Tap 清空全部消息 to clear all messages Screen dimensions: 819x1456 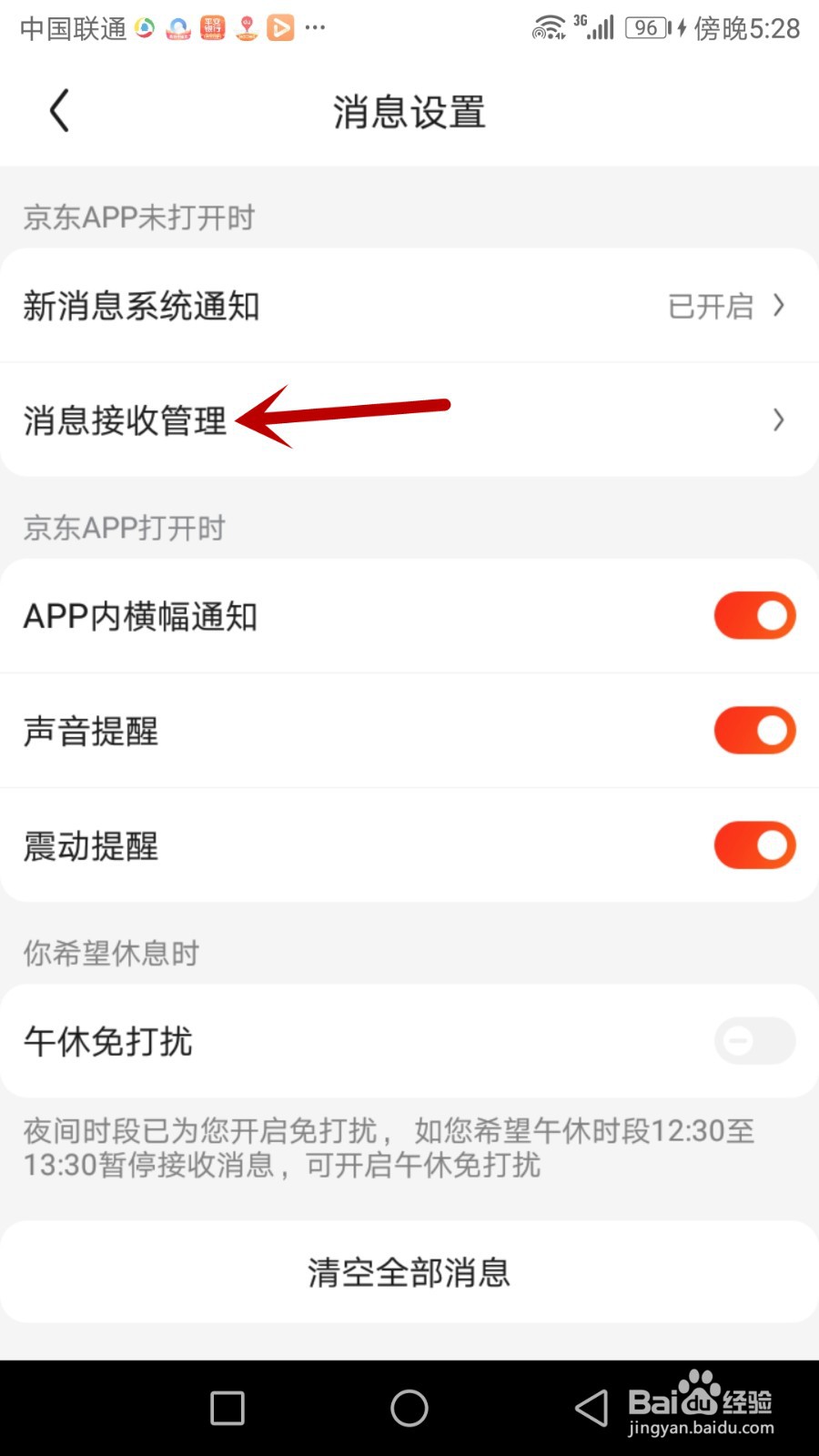pyautogui.click(x=409, y=1272)
